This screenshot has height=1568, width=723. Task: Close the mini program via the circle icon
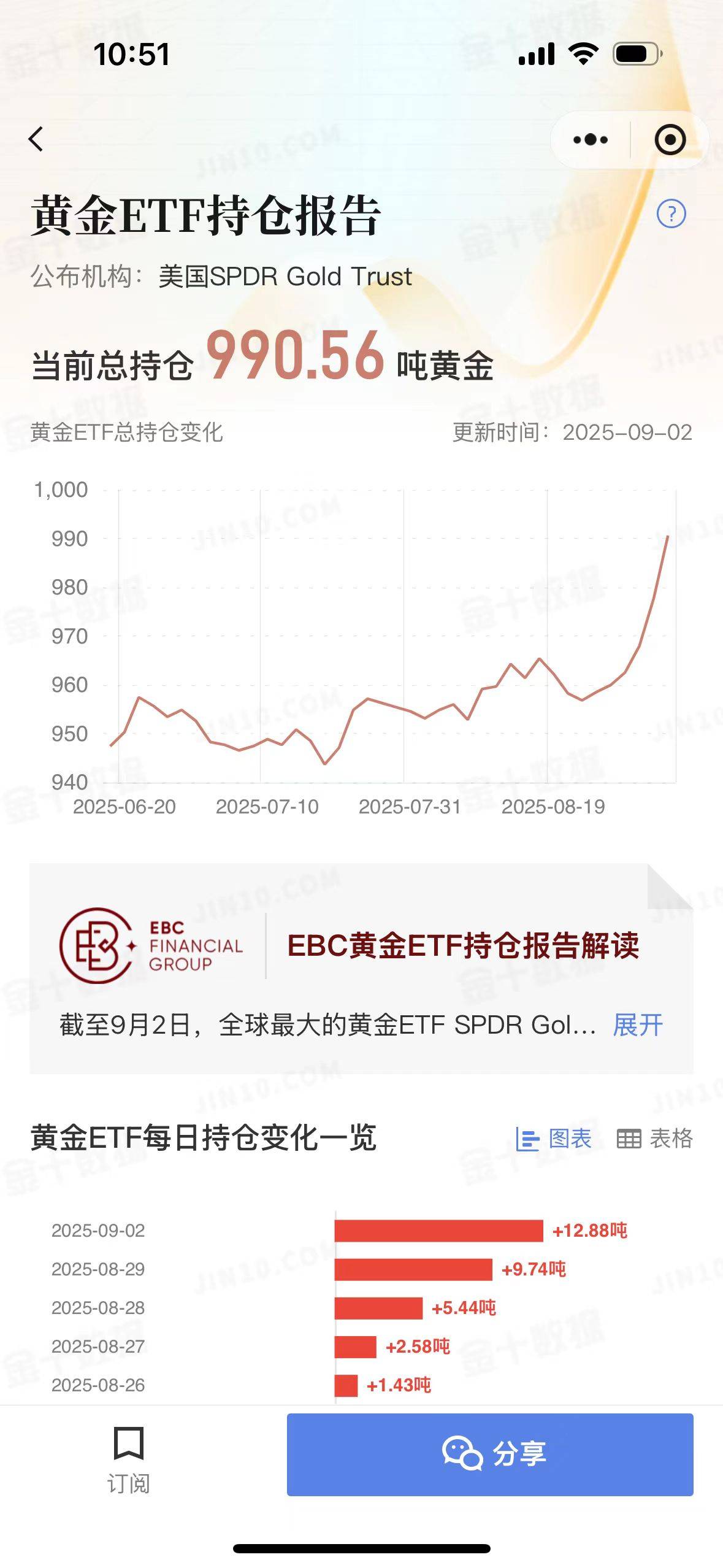coord(670,140)
